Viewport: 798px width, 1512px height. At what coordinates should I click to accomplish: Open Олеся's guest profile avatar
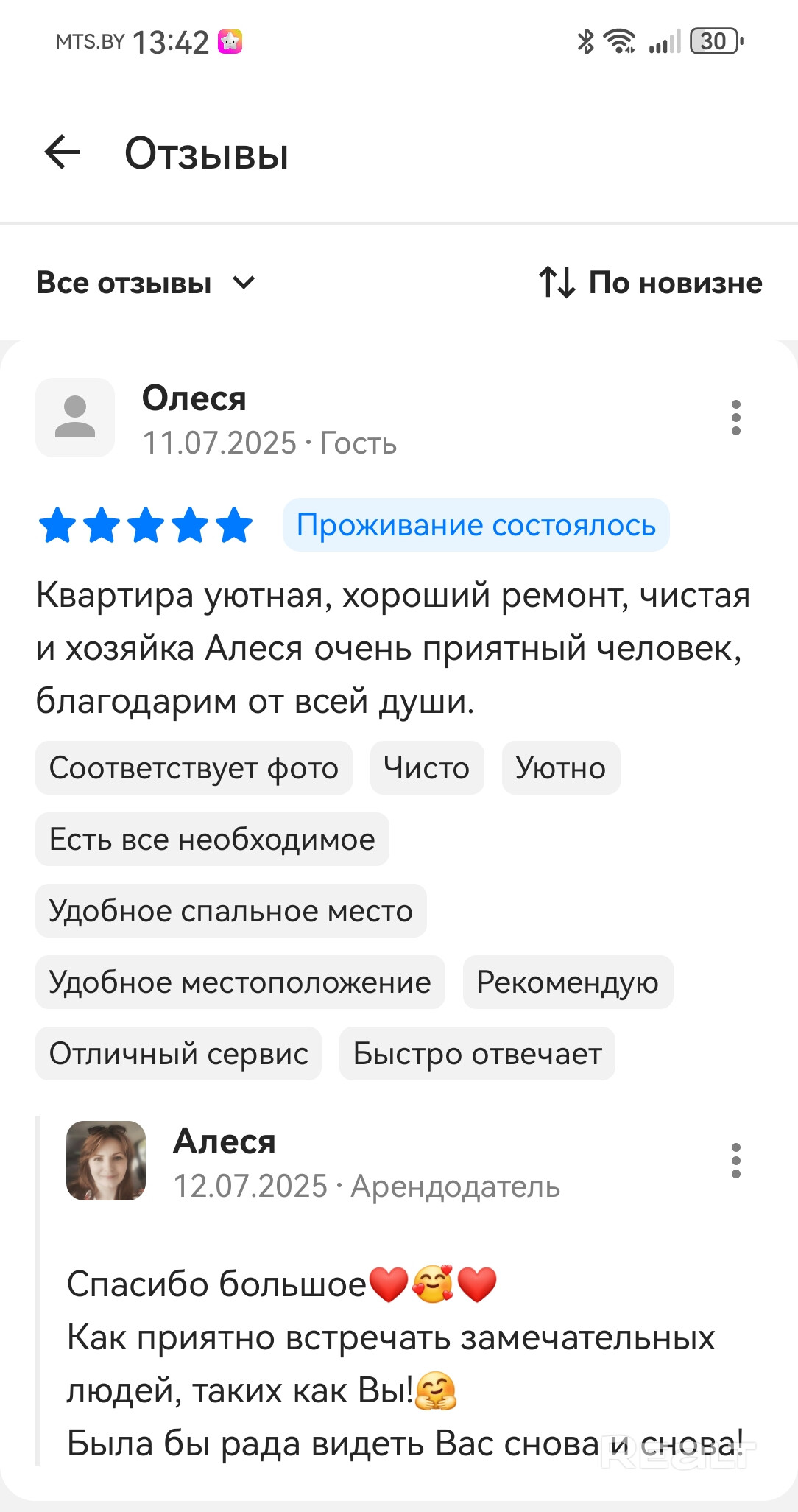75,418
